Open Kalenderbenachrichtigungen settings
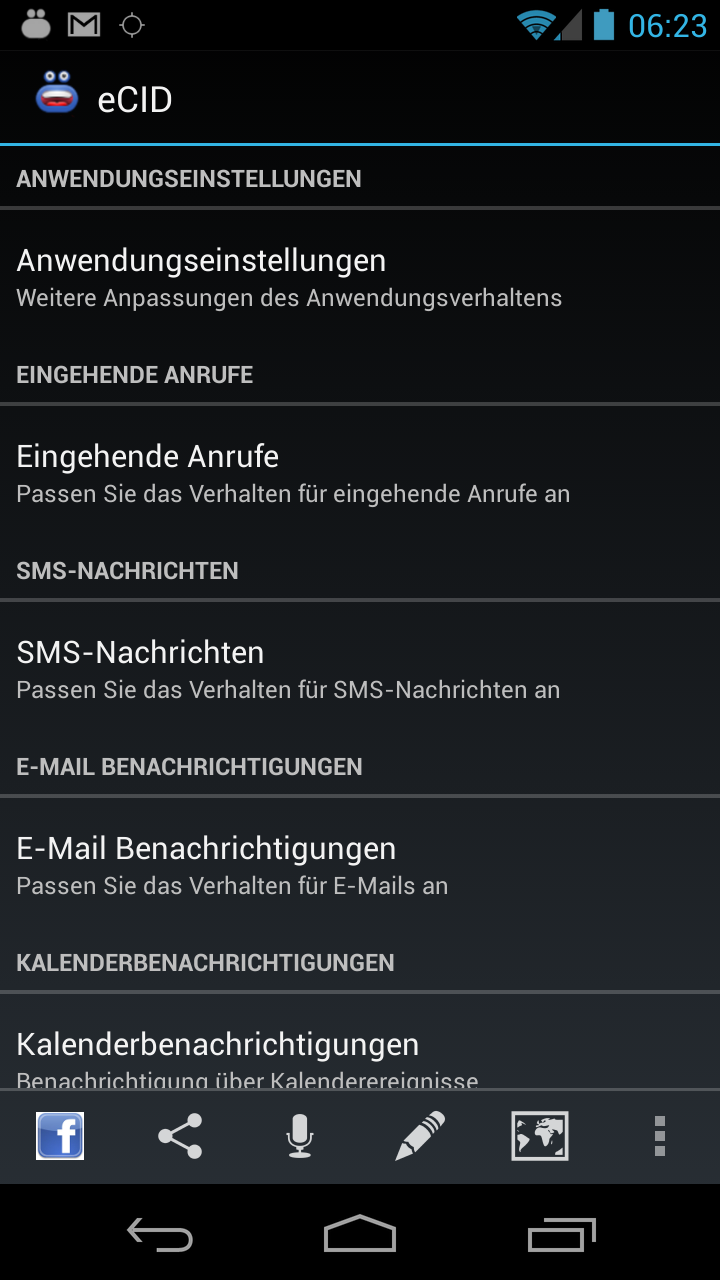 [360, 1055]
